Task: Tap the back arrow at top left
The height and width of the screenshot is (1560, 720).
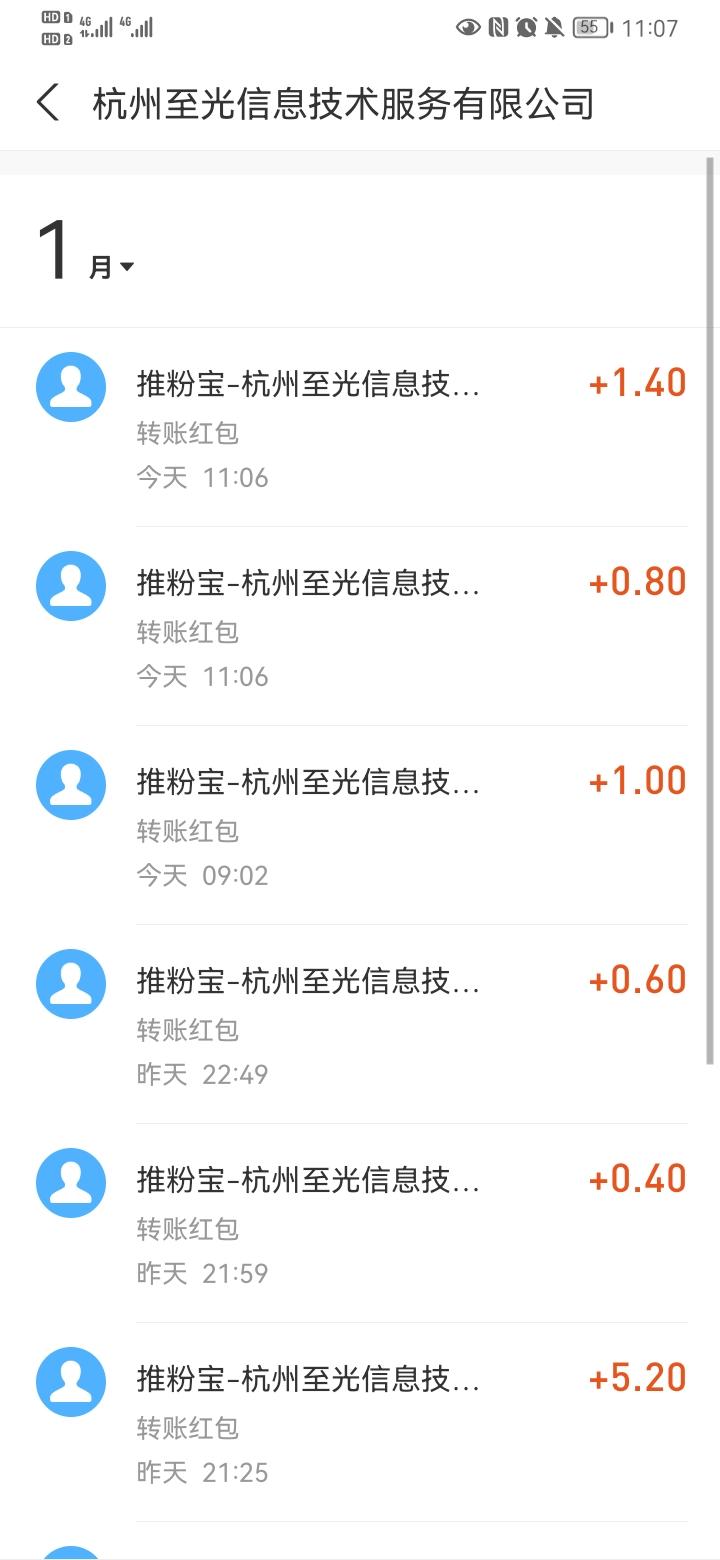Action: click(x=47, y=103)
